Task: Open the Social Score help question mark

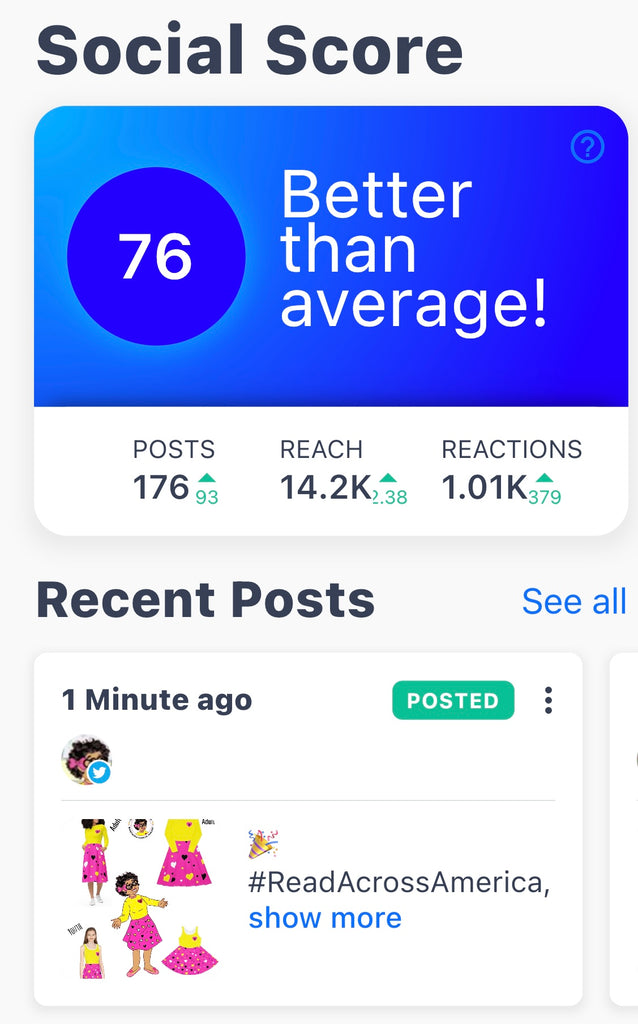Action: click(x=587, y=146)
